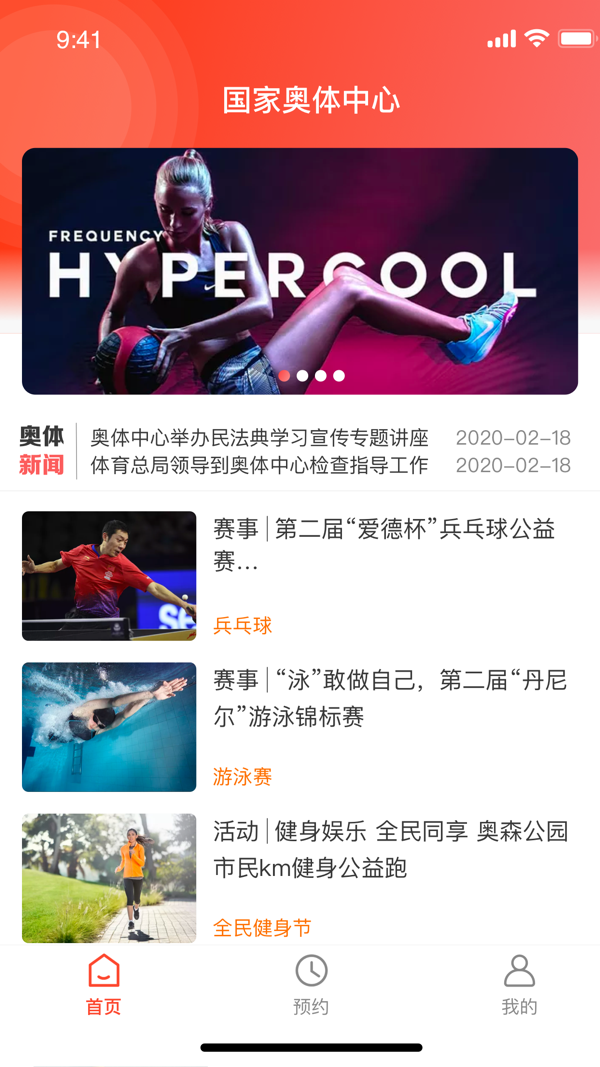Open news about 体育总局领导检查指导工作
The height and width of the screenshot is (1067, 600).
click(x=260, y=465)
